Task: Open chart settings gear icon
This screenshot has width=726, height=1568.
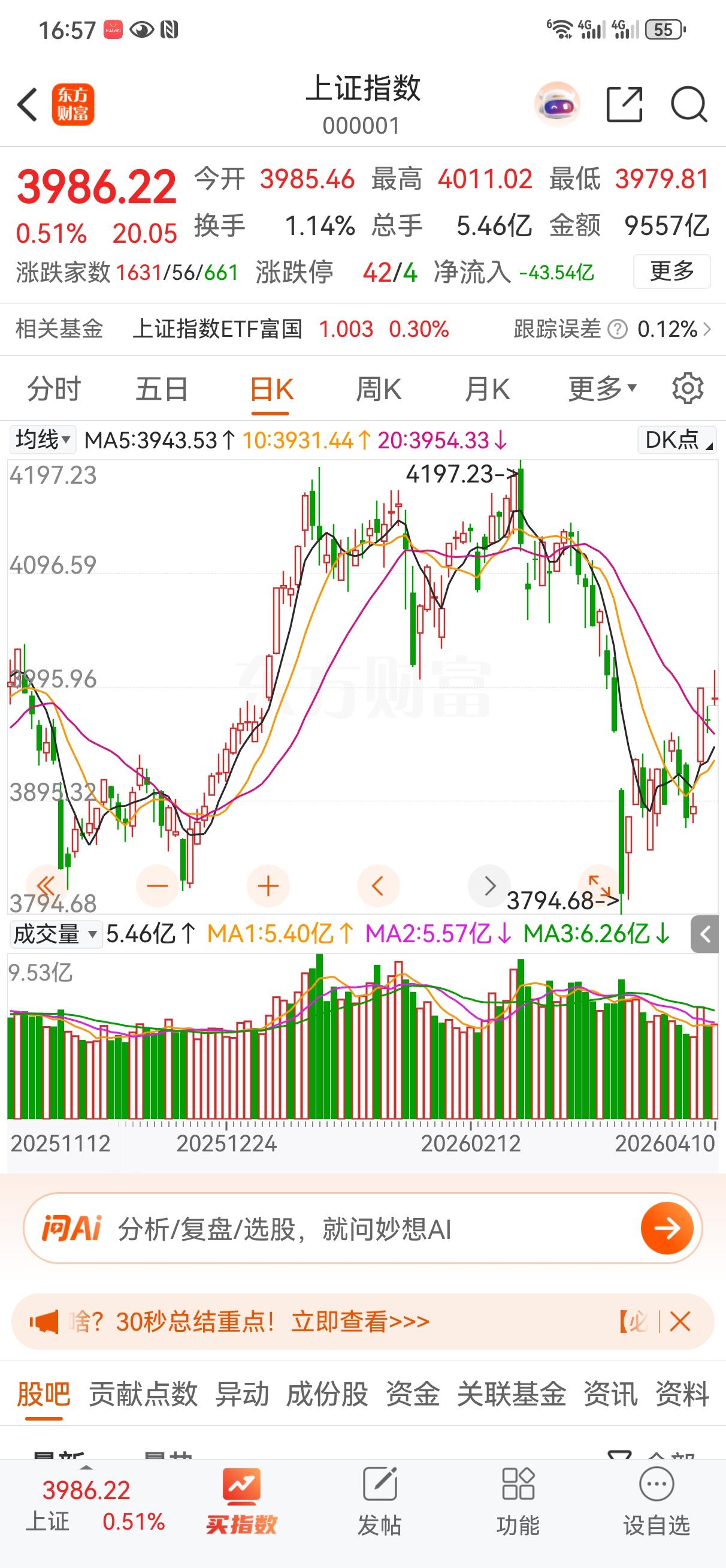Action: pyautogui.click(x=688, y=388)
